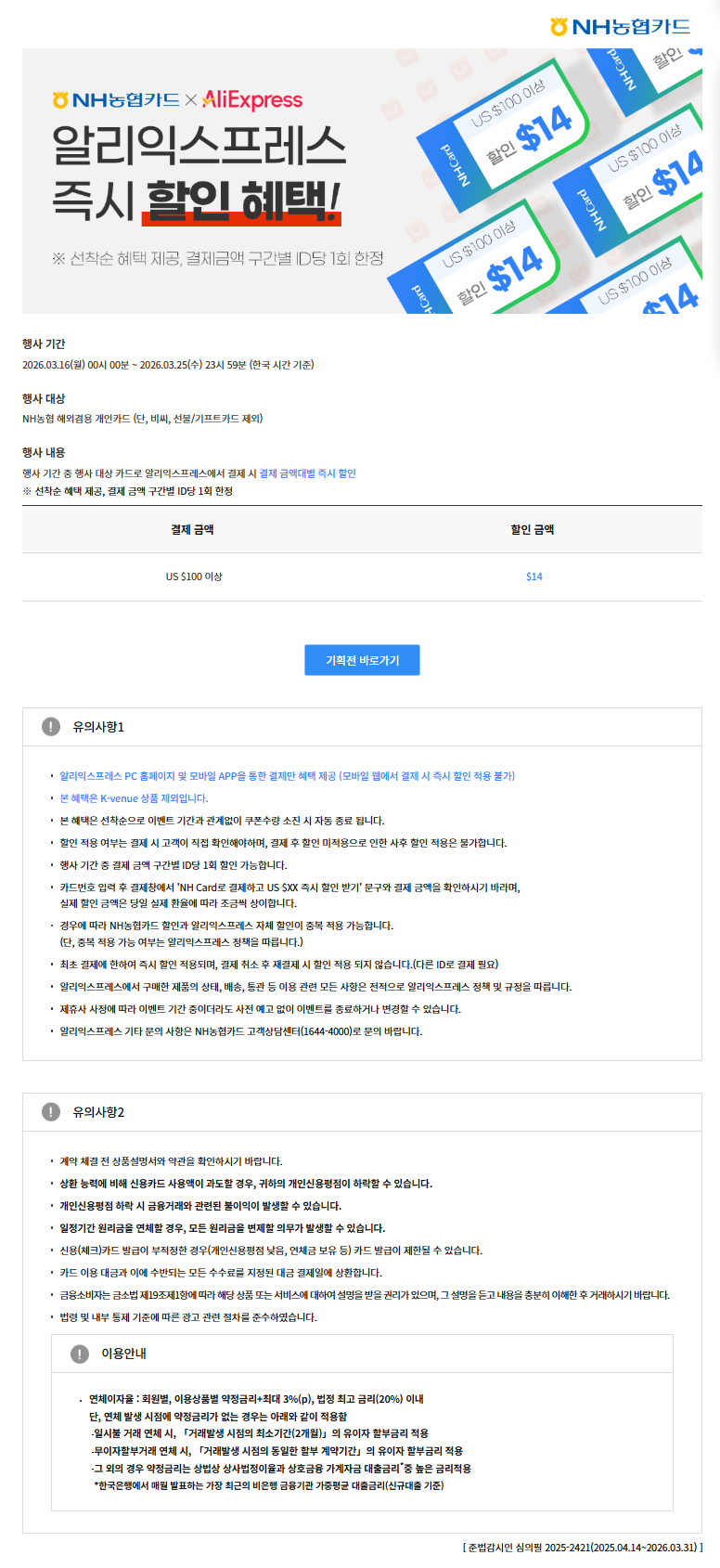Open the 기획전 바로가기 button
Viewport: 720px width, 1568px height.
pos(362,660)
